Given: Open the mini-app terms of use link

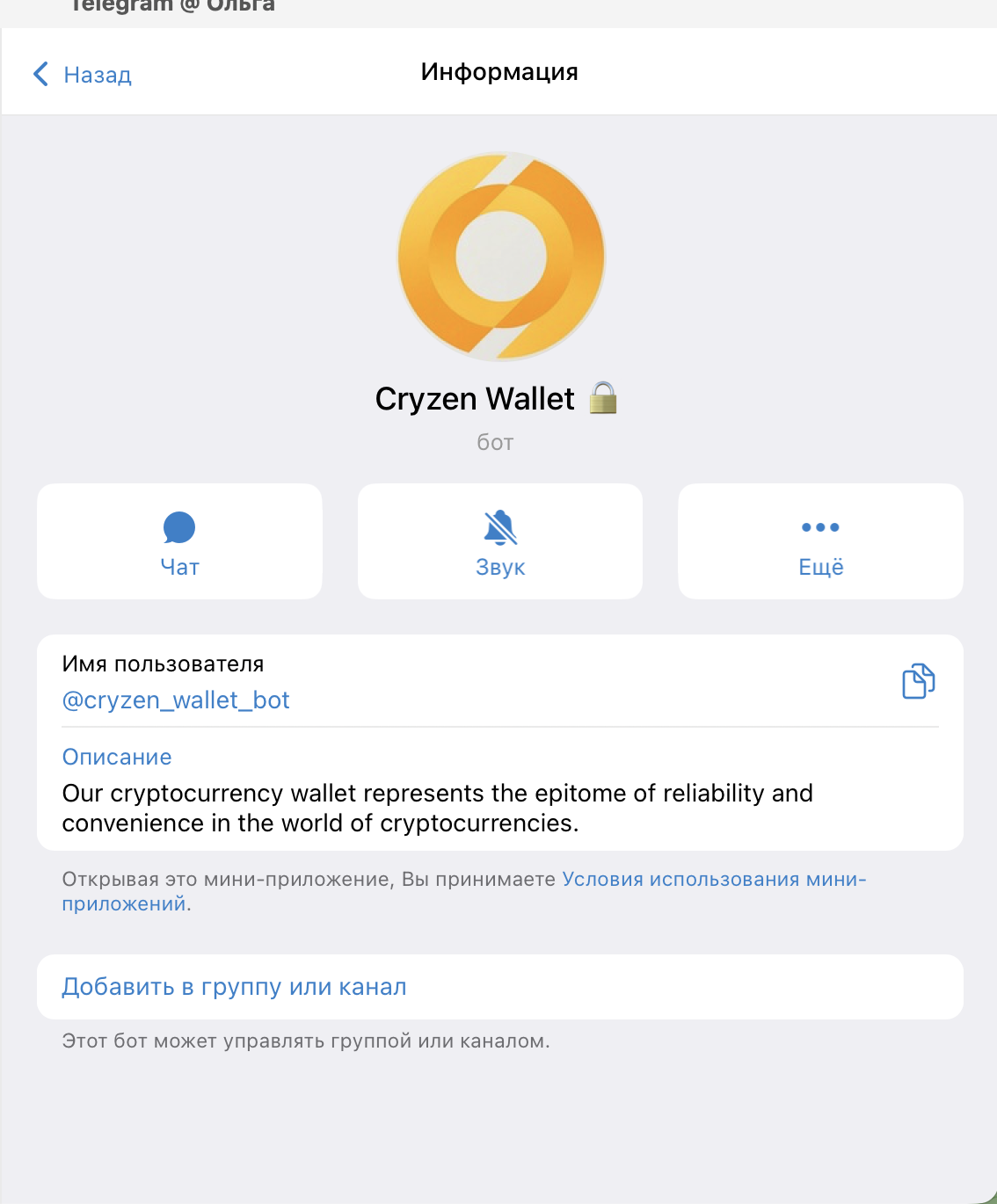Looking at the screenshot, I should tap(713, 878).
